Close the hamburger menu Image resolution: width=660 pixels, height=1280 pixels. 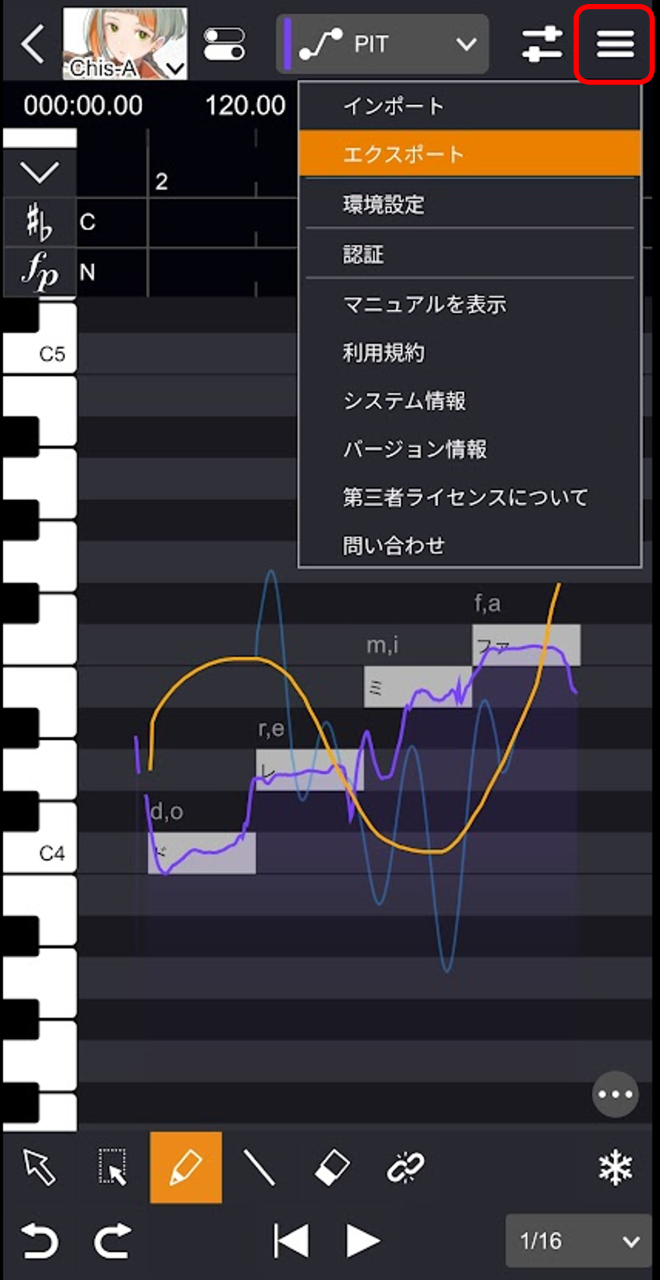click(x=614, y=44)
